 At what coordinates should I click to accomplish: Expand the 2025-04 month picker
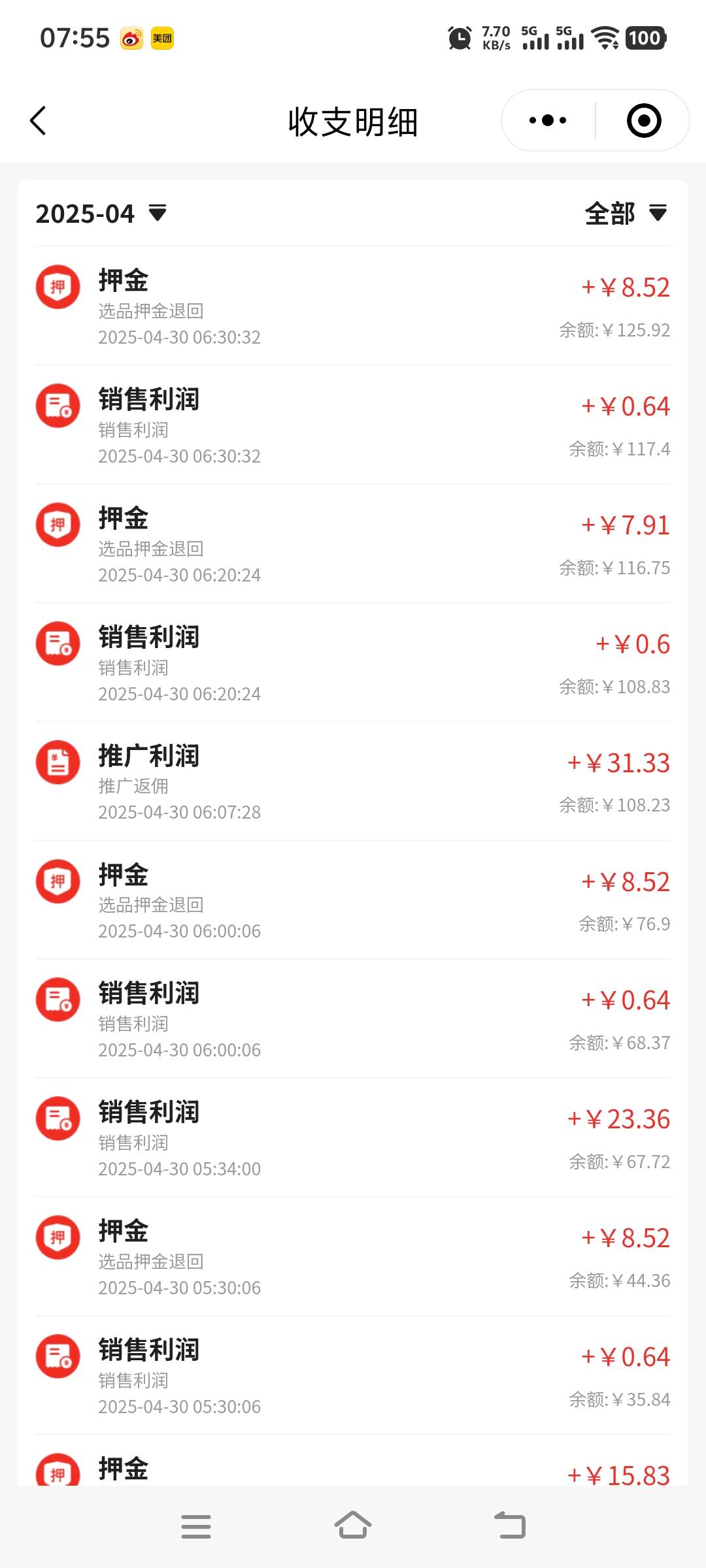101,214
